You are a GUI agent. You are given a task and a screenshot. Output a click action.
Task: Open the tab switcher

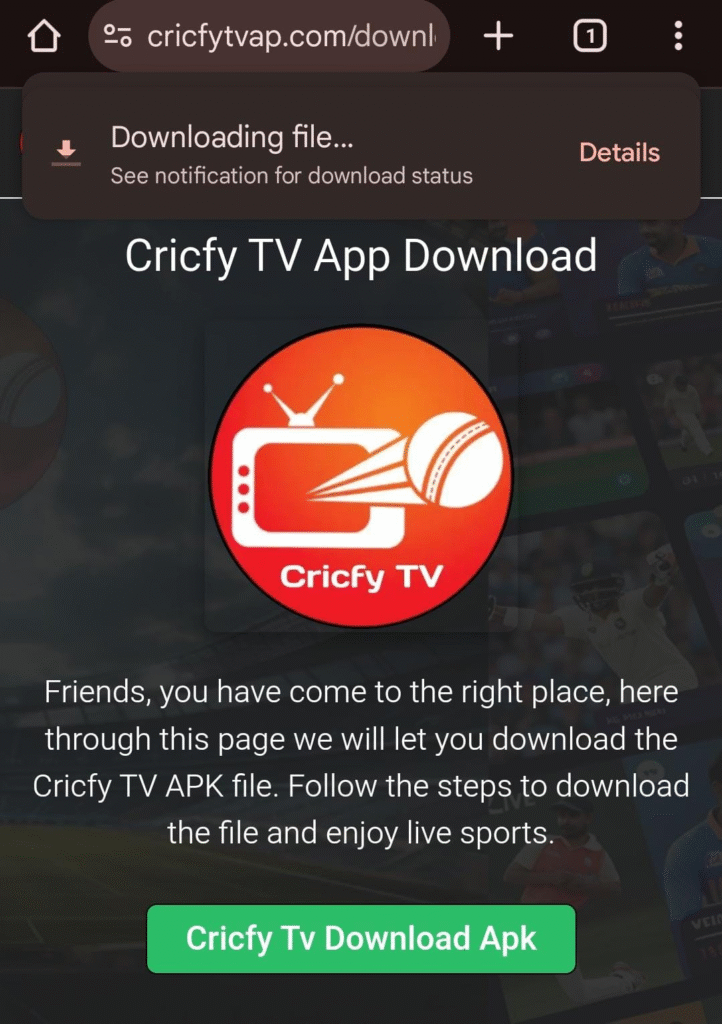pyautogui.click(x=590, y=37)
